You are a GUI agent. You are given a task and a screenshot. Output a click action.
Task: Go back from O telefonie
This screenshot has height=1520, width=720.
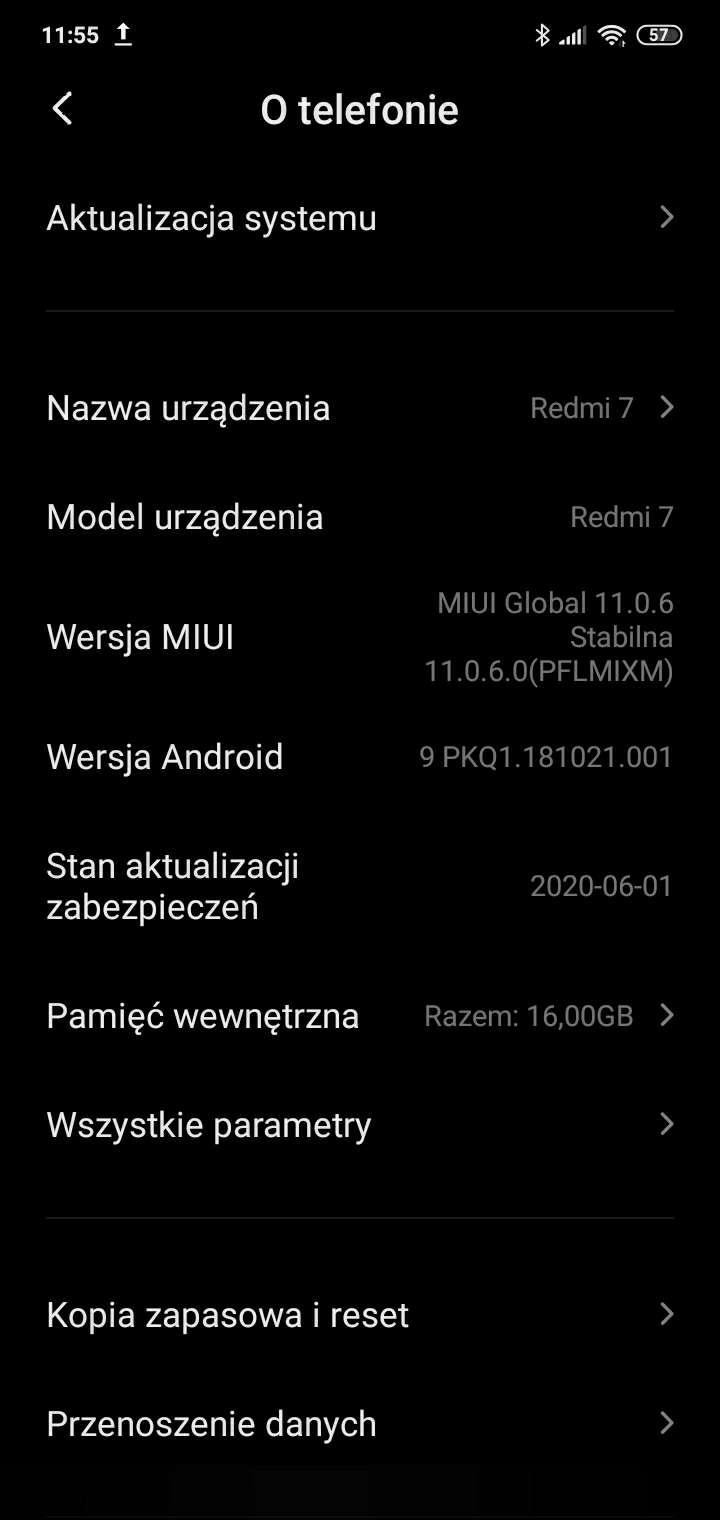click(62, 109)
